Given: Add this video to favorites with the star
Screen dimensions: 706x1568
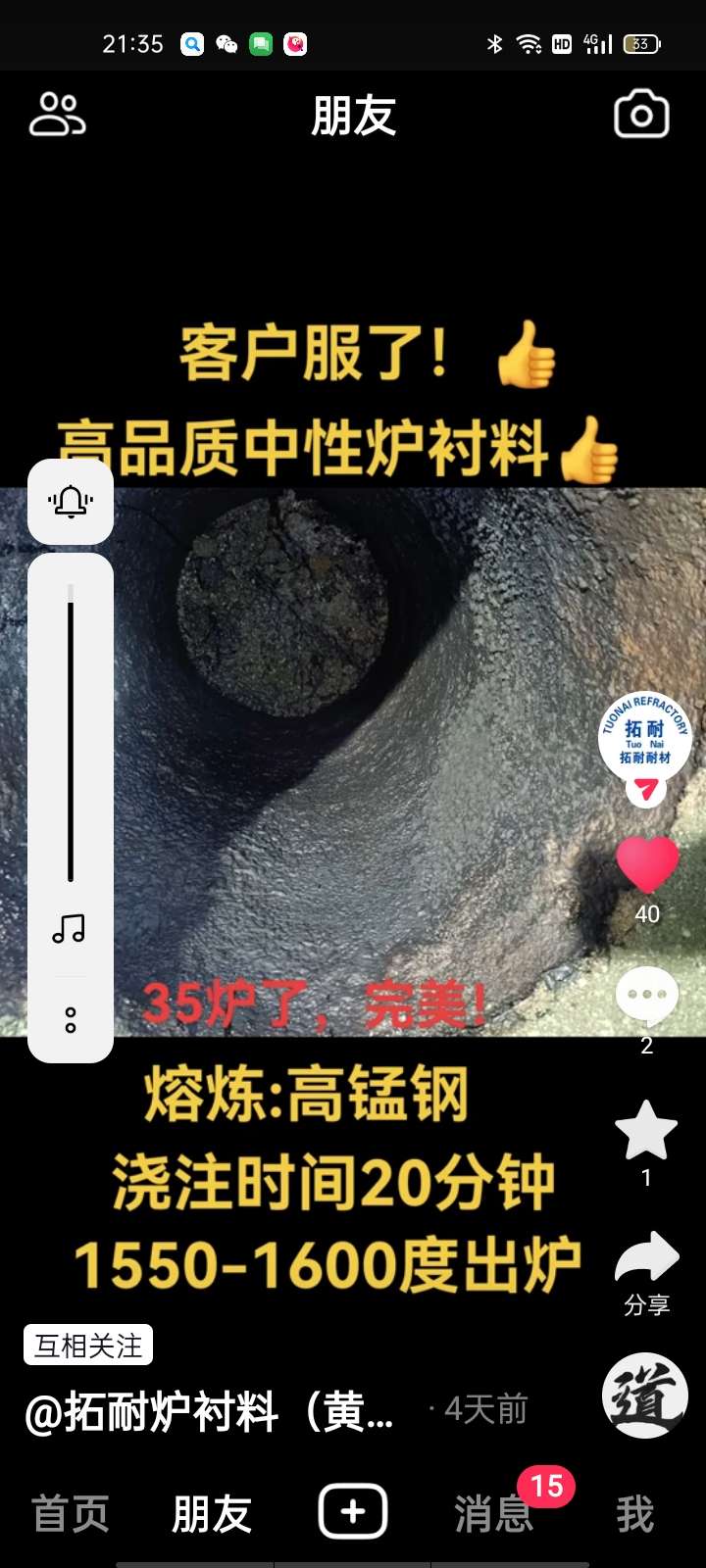Looking at the screenshot, I should click(x=646, y=1130).
